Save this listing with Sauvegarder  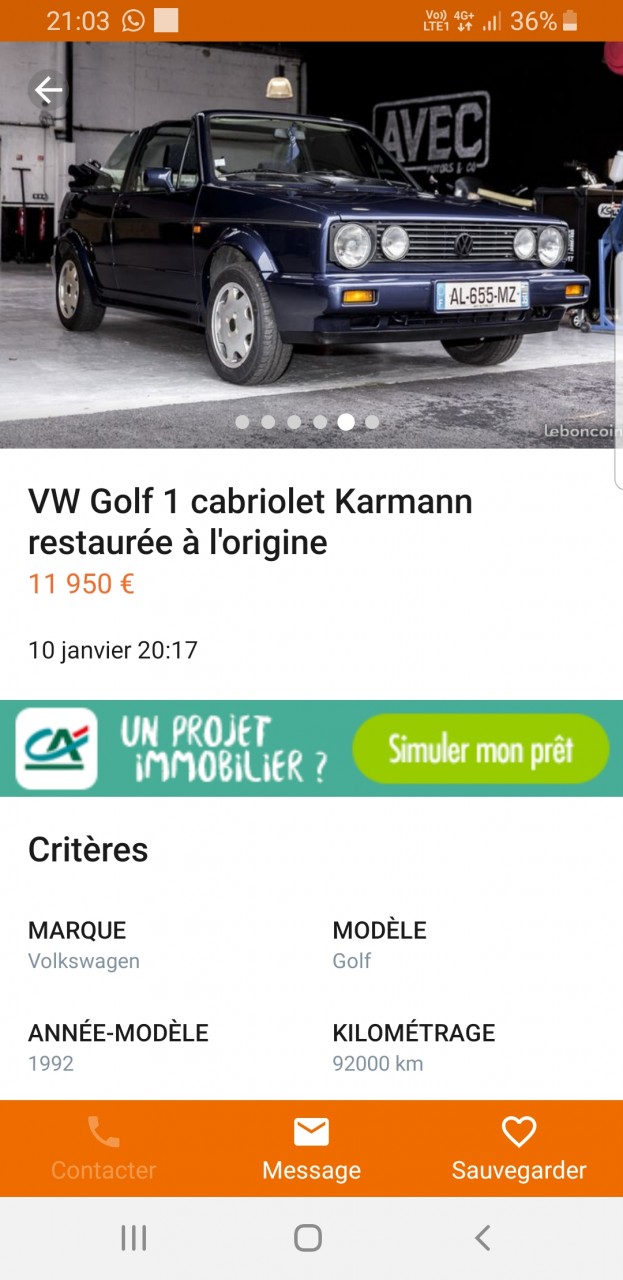(x=519, y=1148)
